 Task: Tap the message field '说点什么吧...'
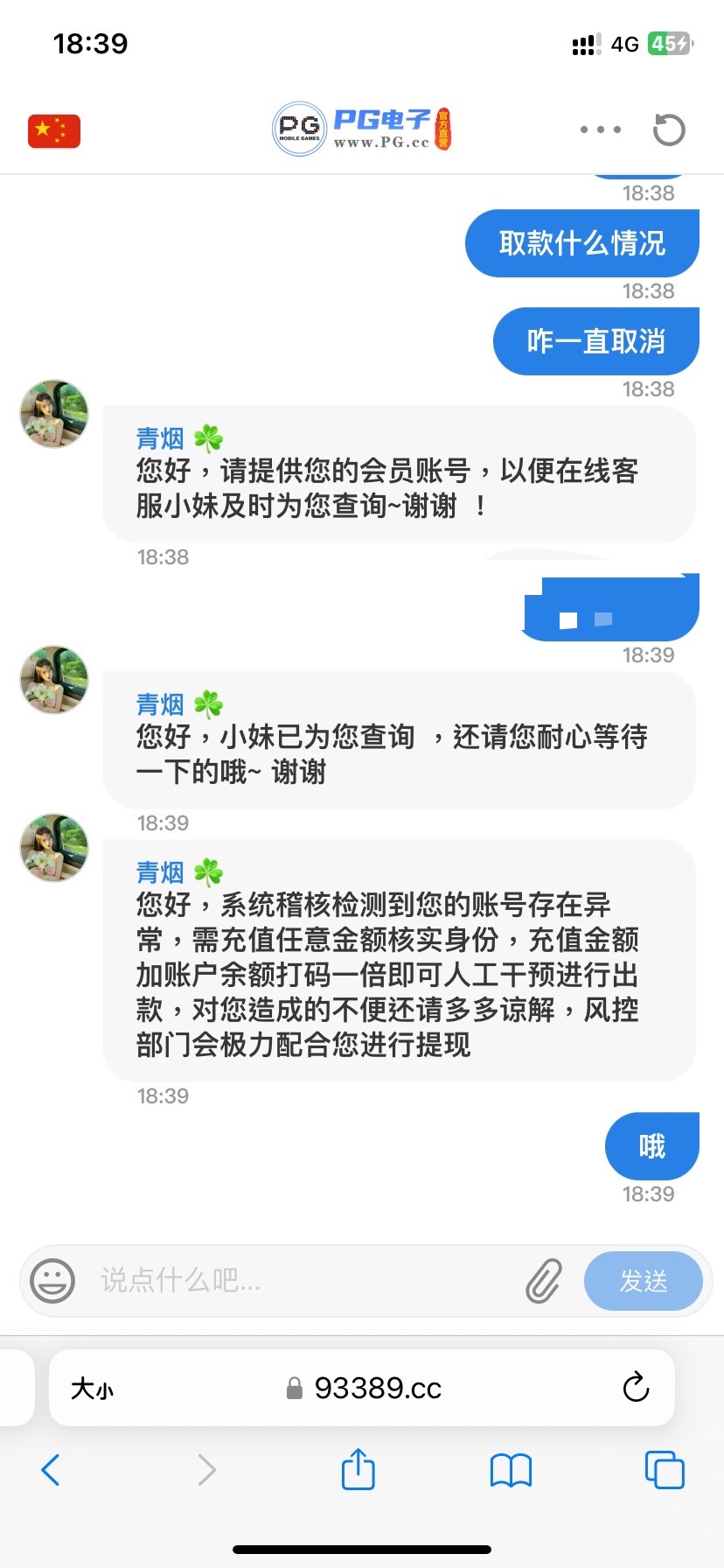coord(297,1281)
